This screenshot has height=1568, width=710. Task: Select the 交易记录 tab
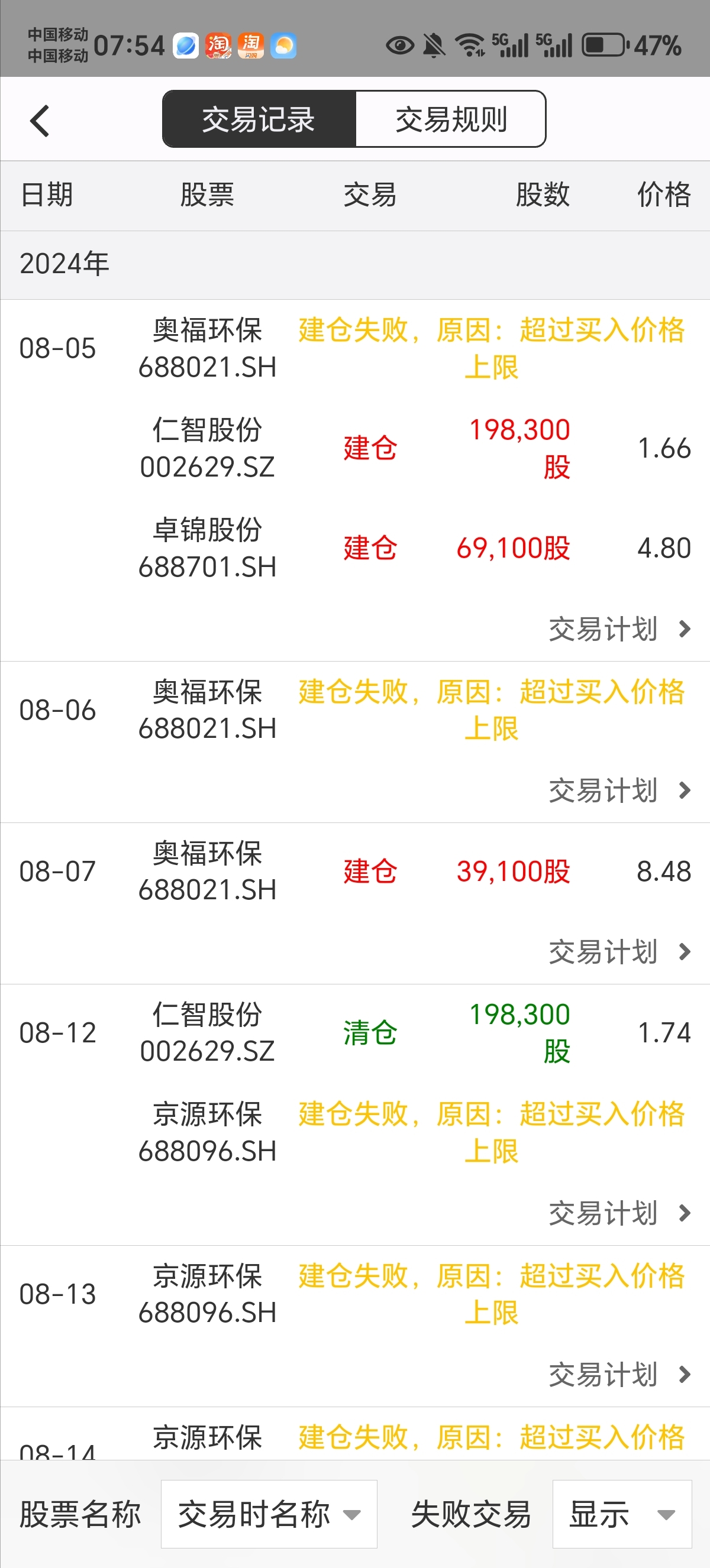tap(259, 119)
